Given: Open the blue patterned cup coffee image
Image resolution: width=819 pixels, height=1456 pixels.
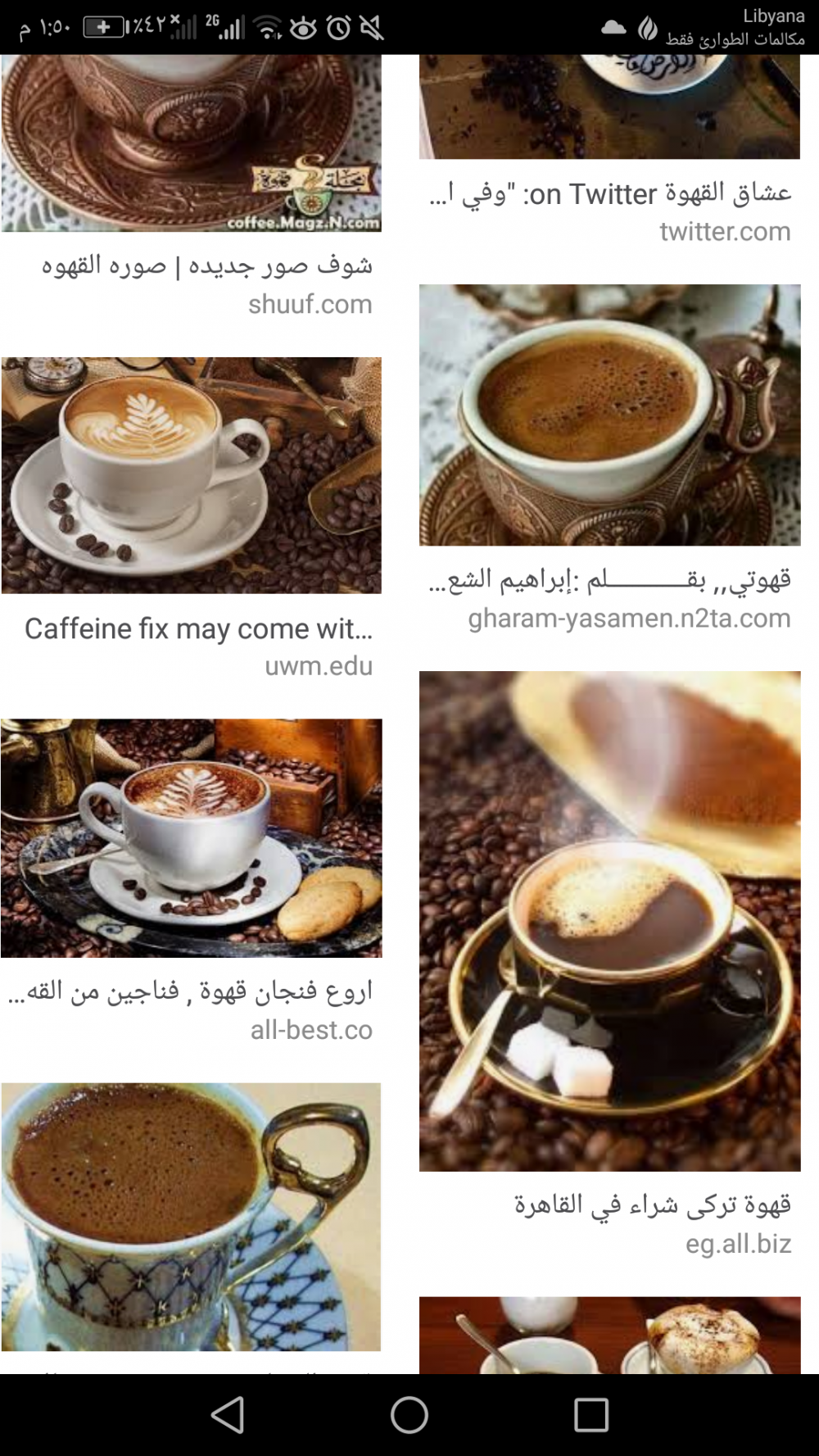Looking at the screenshot, I should tap(191, 1216).
